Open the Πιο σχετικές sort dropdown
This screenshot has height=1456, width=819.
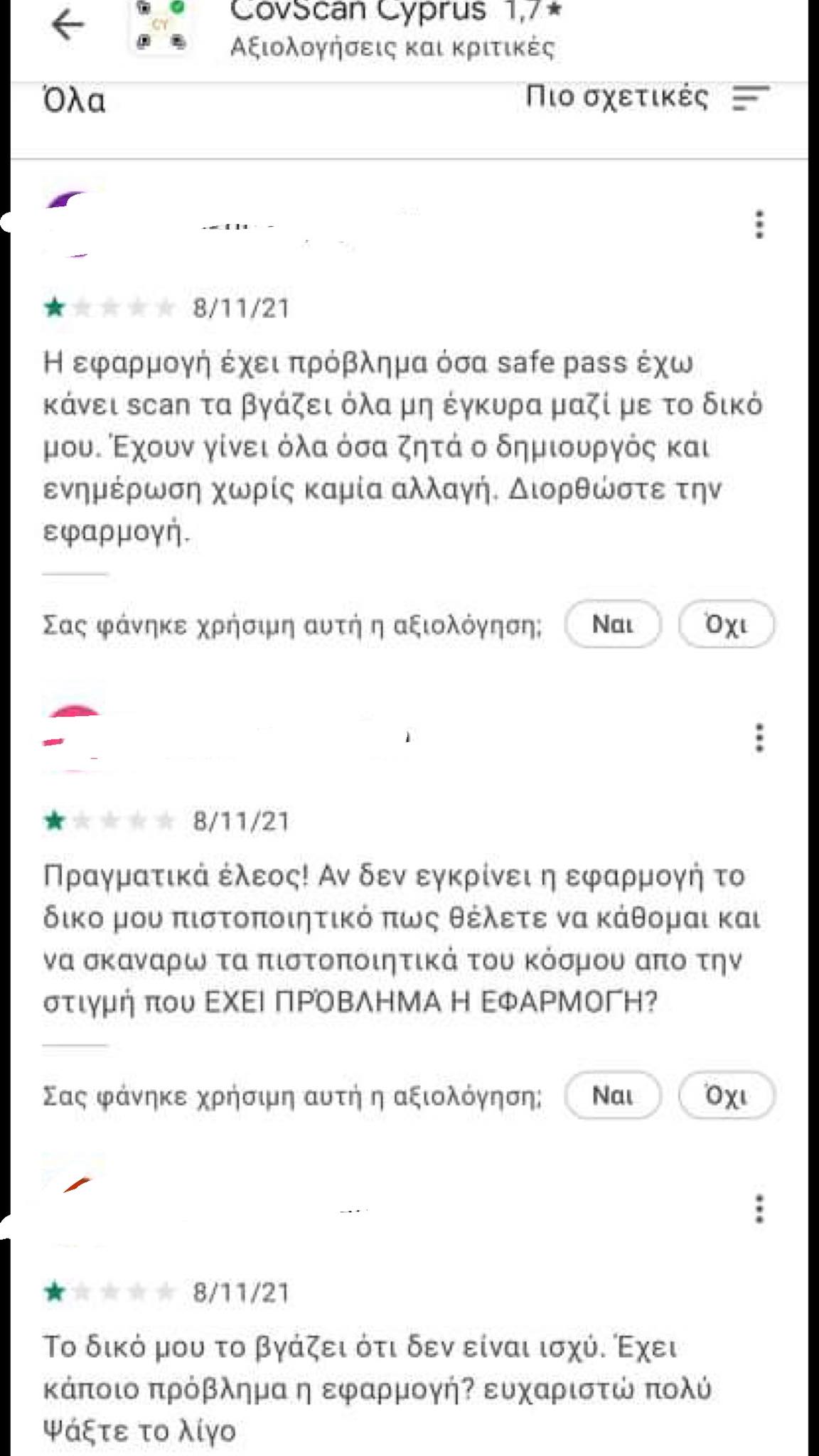point(647,97)
